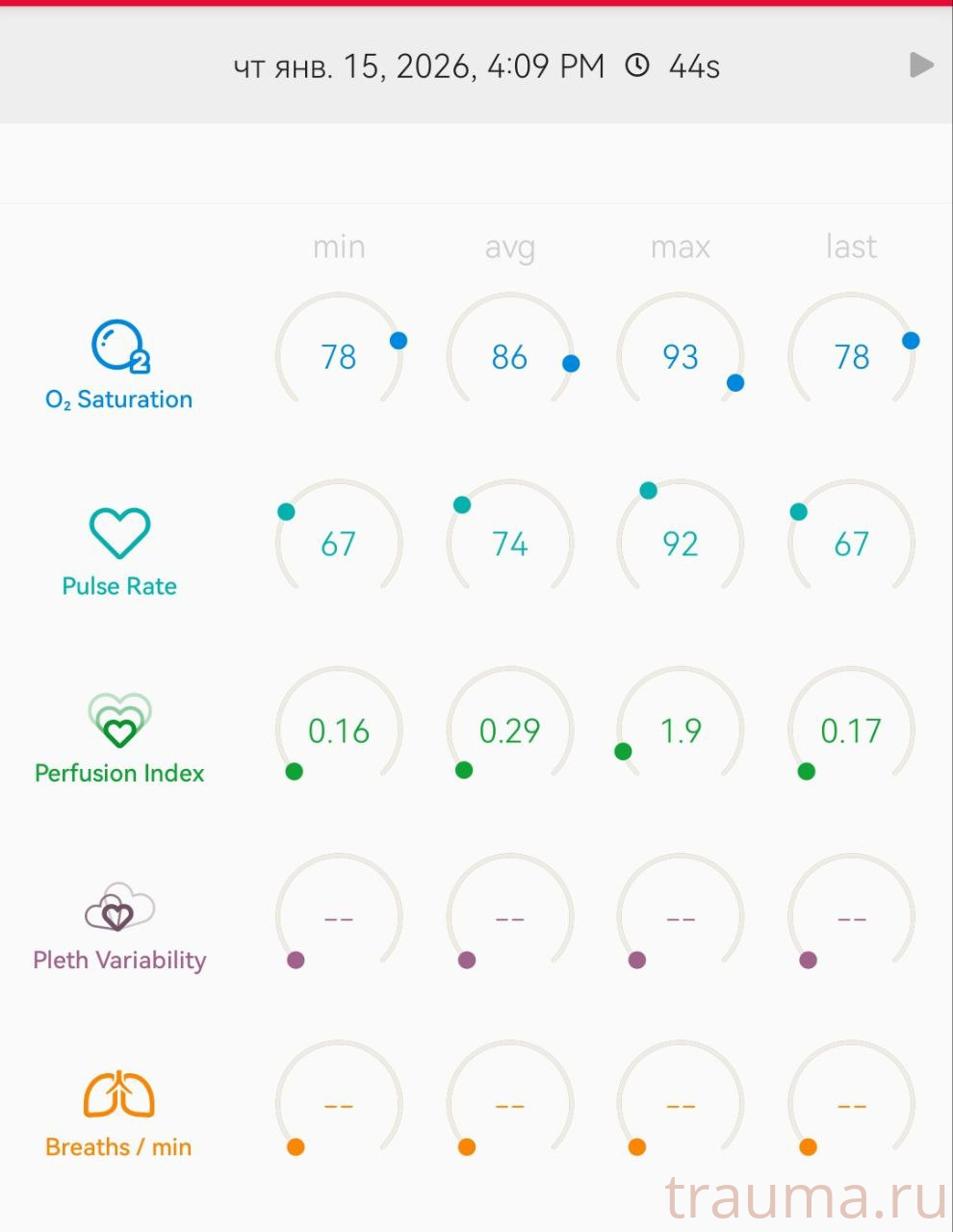Play back the recorded 44s measurement session
The height and width of the screenshot is (1232, 953).
point(921,65)
